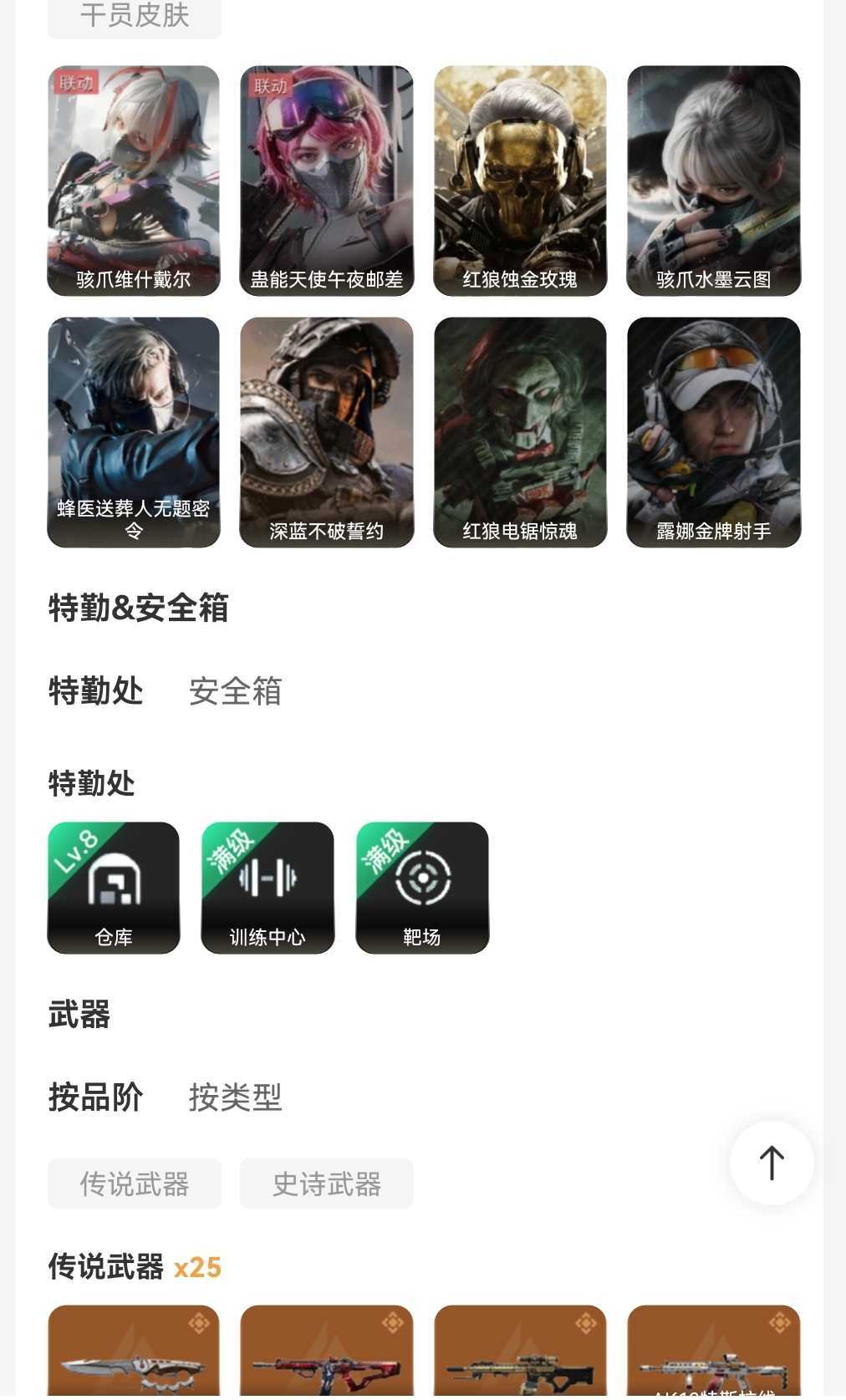This screenshot has width=846, height=1400.
Task: Click the 传说武器 filter button
Action: pos(135,1184)
